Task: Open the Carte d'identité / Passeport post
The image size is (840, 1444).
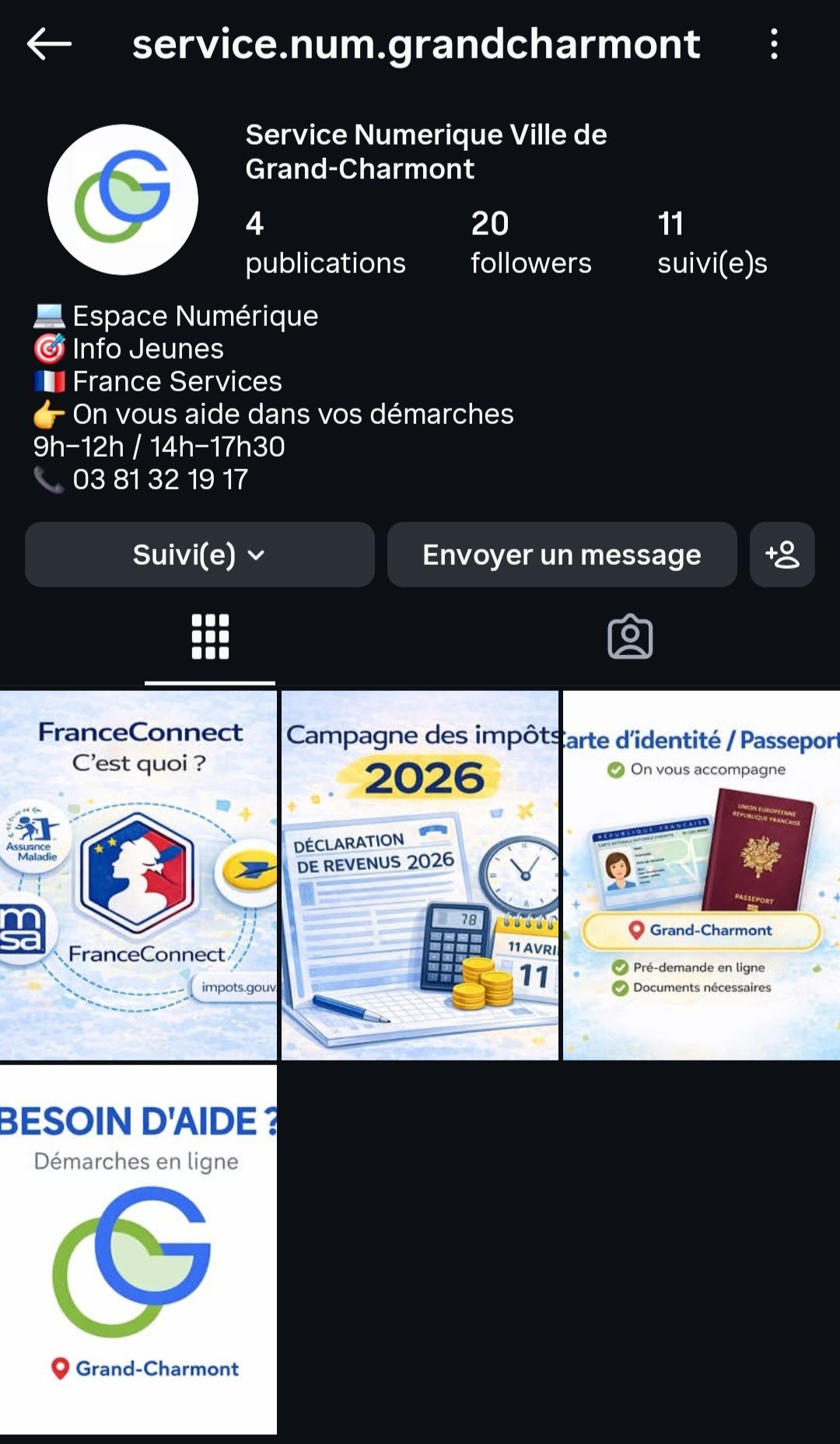Action: [x=702, y=875]
